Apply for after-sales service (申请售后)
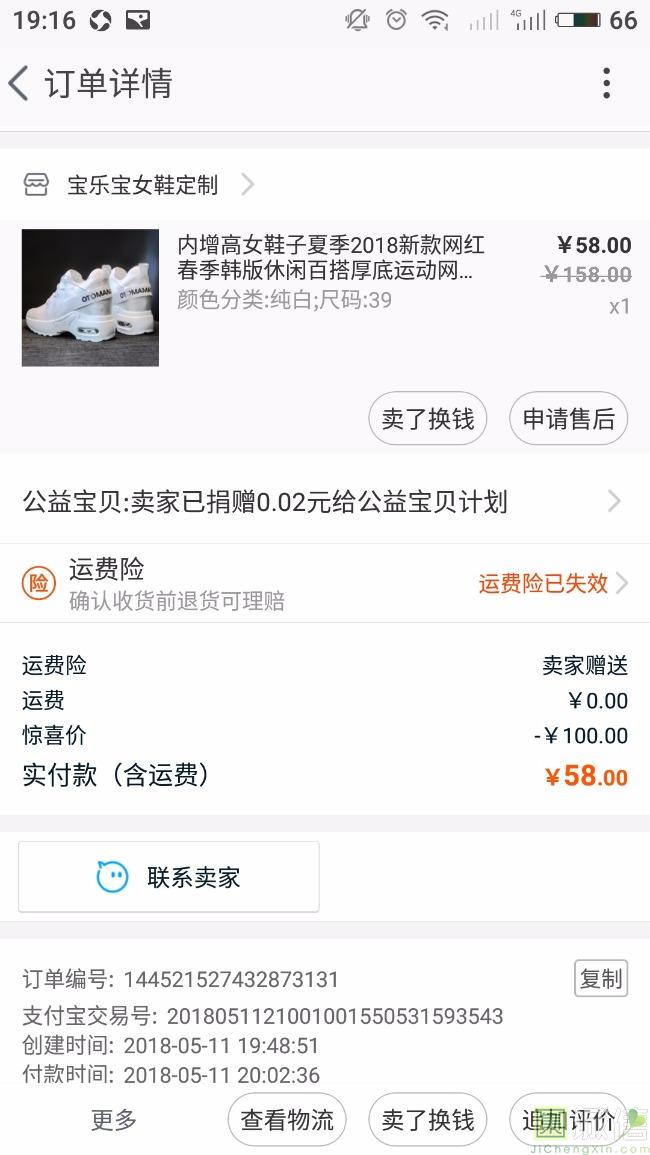The height and width of the screenshot is (1155, 650). click(568, 418)
